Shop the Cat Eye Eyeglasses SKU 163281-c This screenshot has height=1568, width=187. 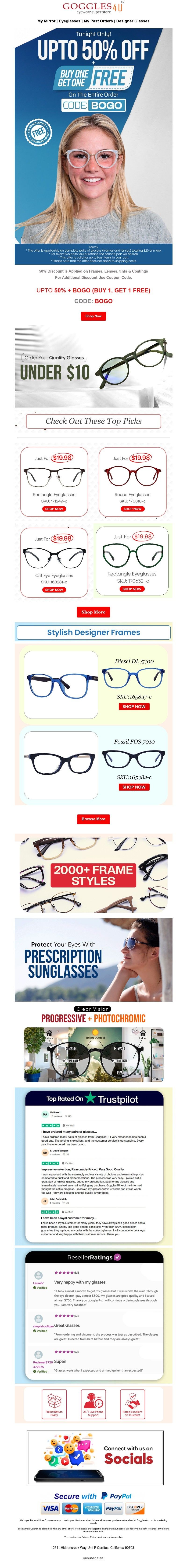tap(54, 589)
